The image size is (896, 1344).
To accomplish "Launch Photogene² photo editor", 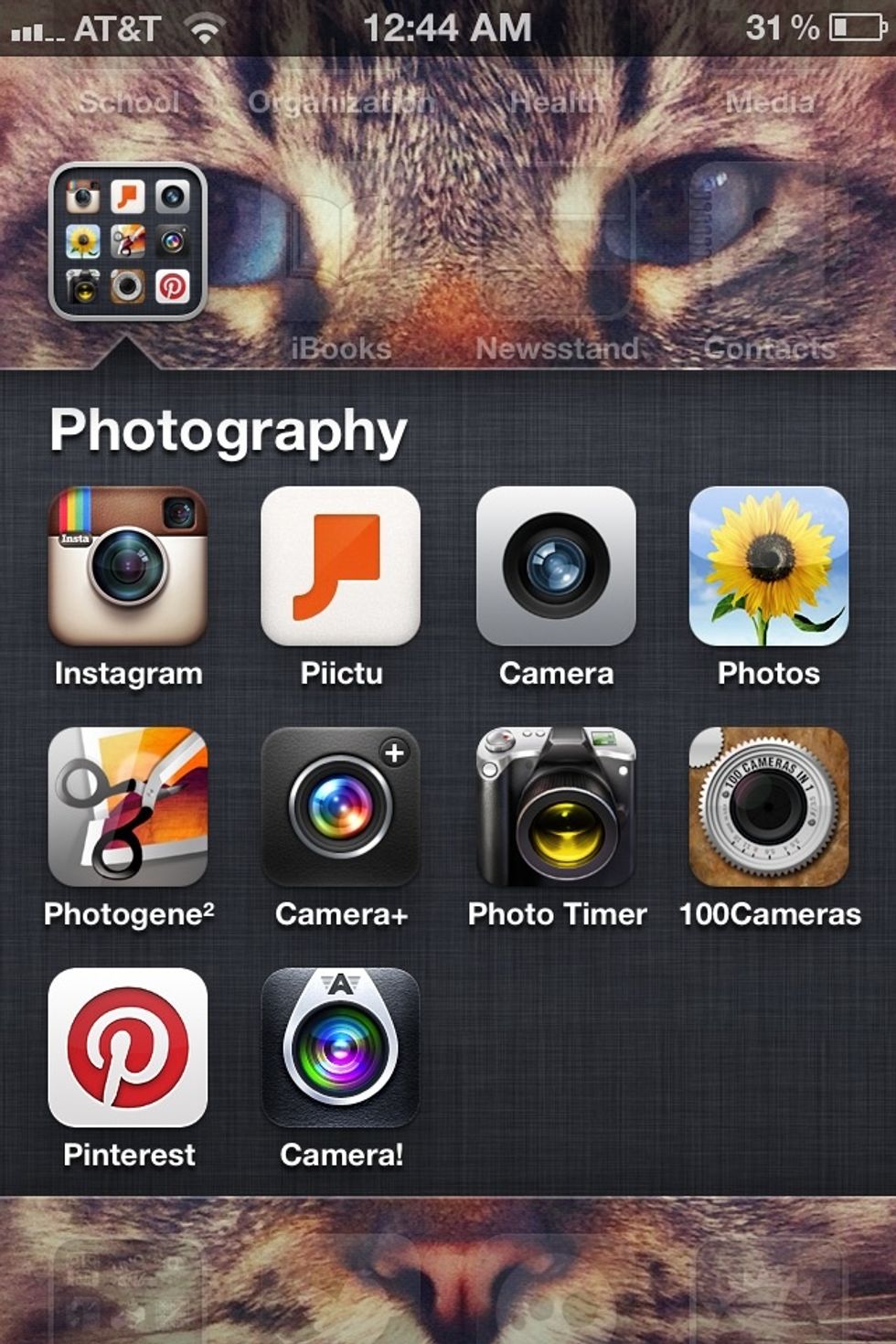I will pyautogui.click(x=128, y=807).
